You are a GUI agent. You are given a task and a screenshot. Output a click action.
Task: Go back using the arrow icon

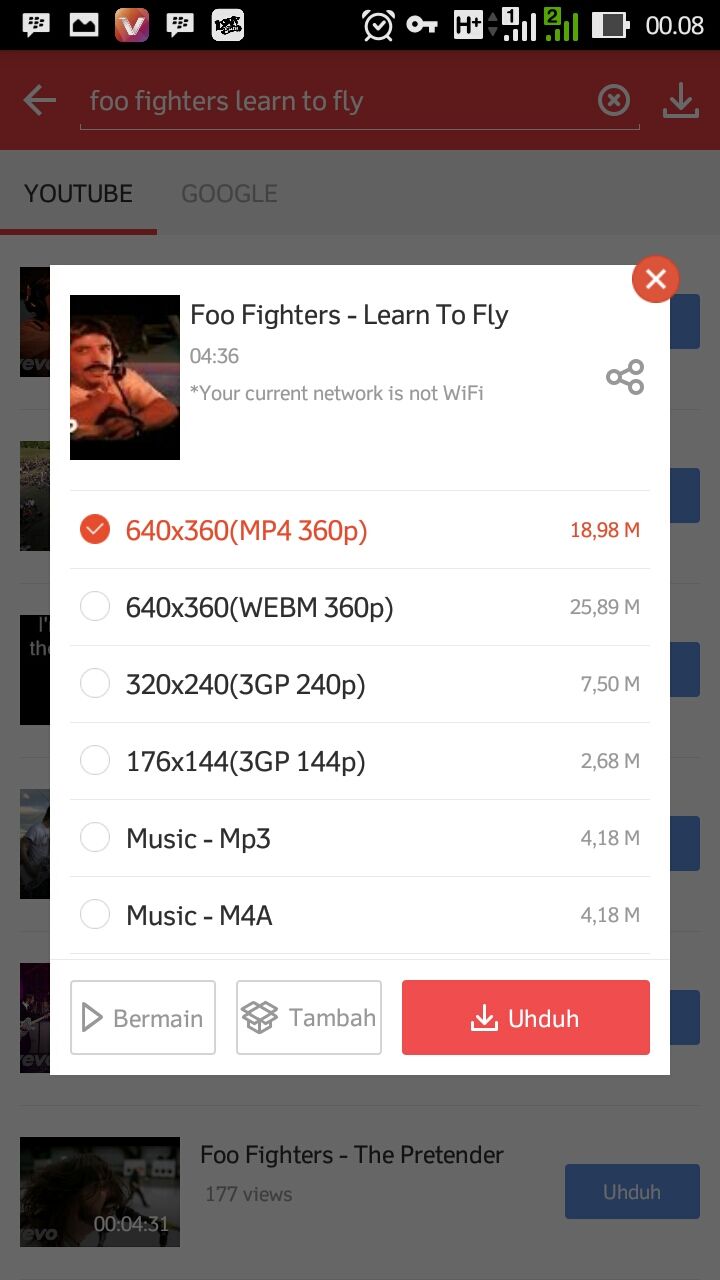(40, 100)
